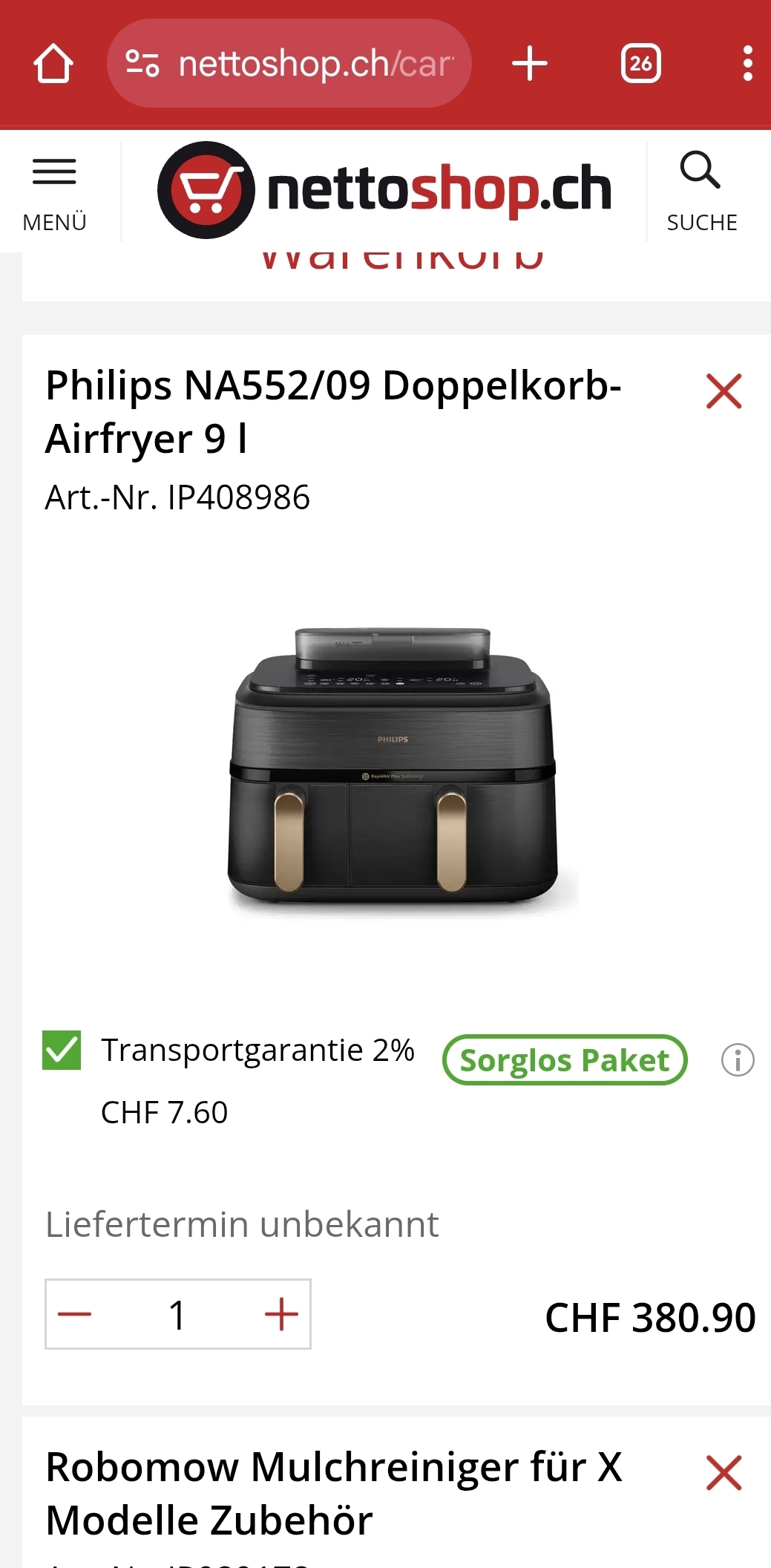Increase the Airfryer quantity
Viewport: 771px width, 1568px height.
coord(281,1314)
